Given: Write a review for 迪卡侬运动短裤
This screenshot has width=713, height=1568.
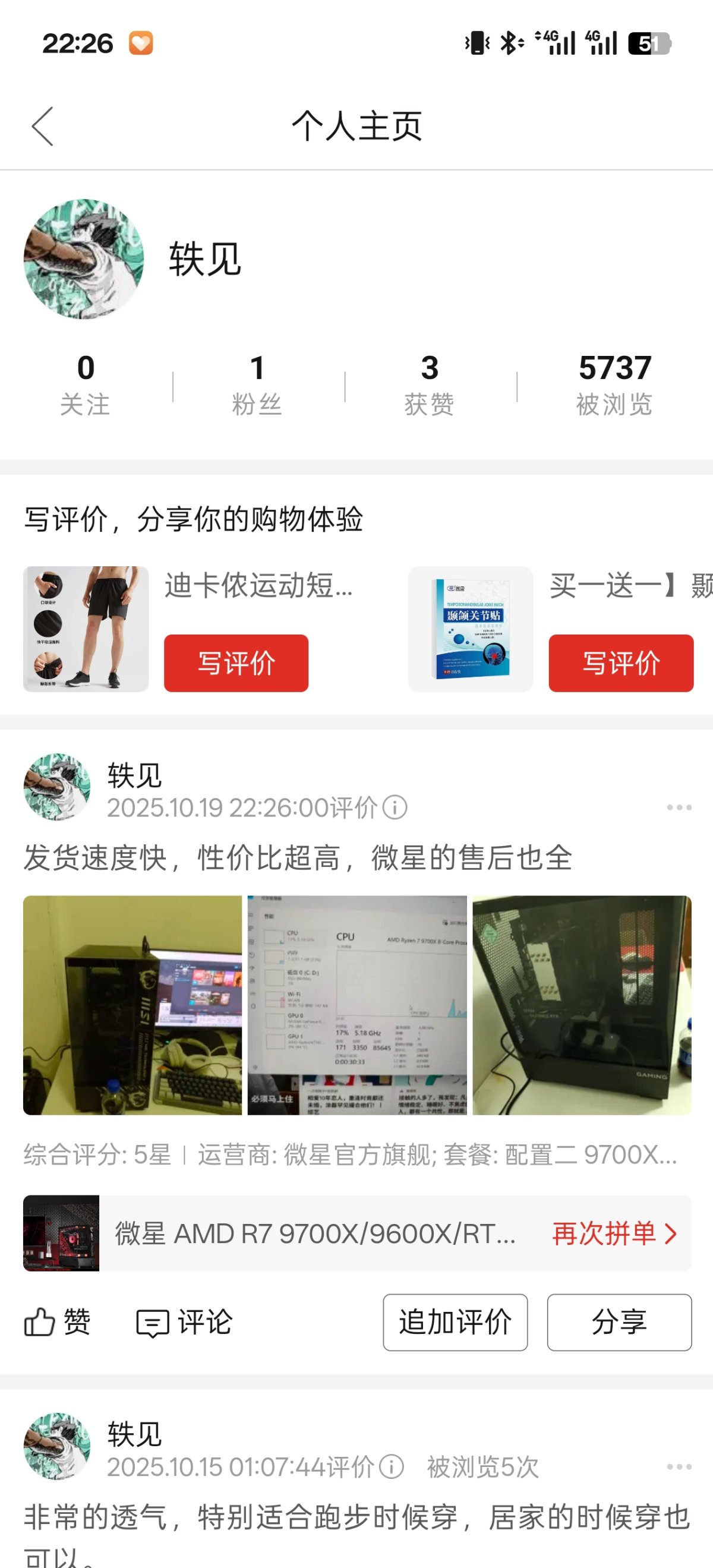Looking at the screenshot, I should pos(236,663).
